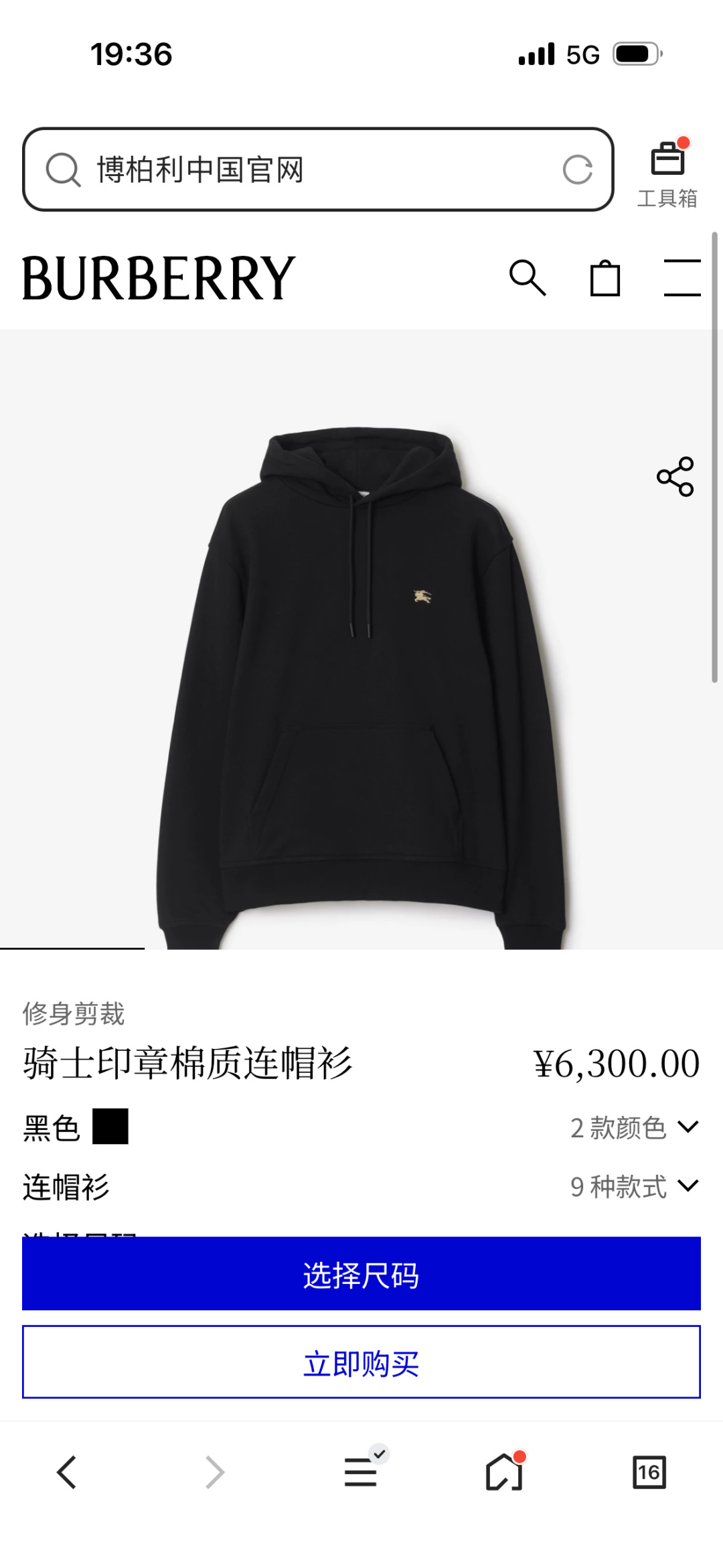Screen dimensions: 723x1568
Task: Expand the 2 款颜色 color options
Action: (634, 1128)
